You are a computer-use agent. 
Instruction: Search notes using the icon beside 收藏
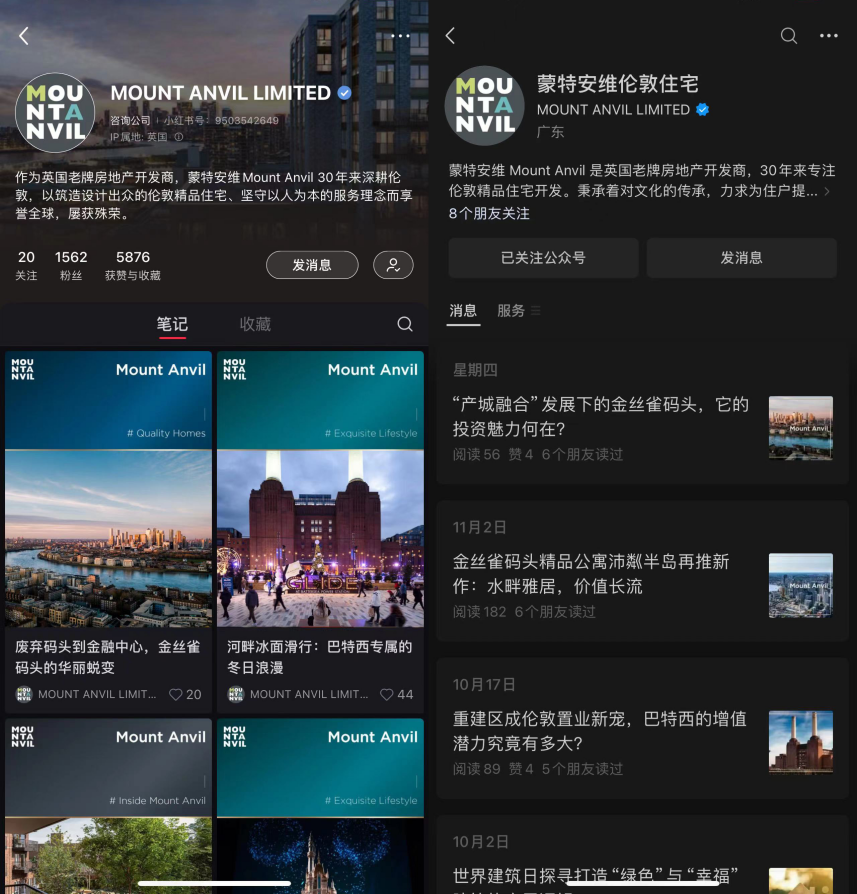405,324
